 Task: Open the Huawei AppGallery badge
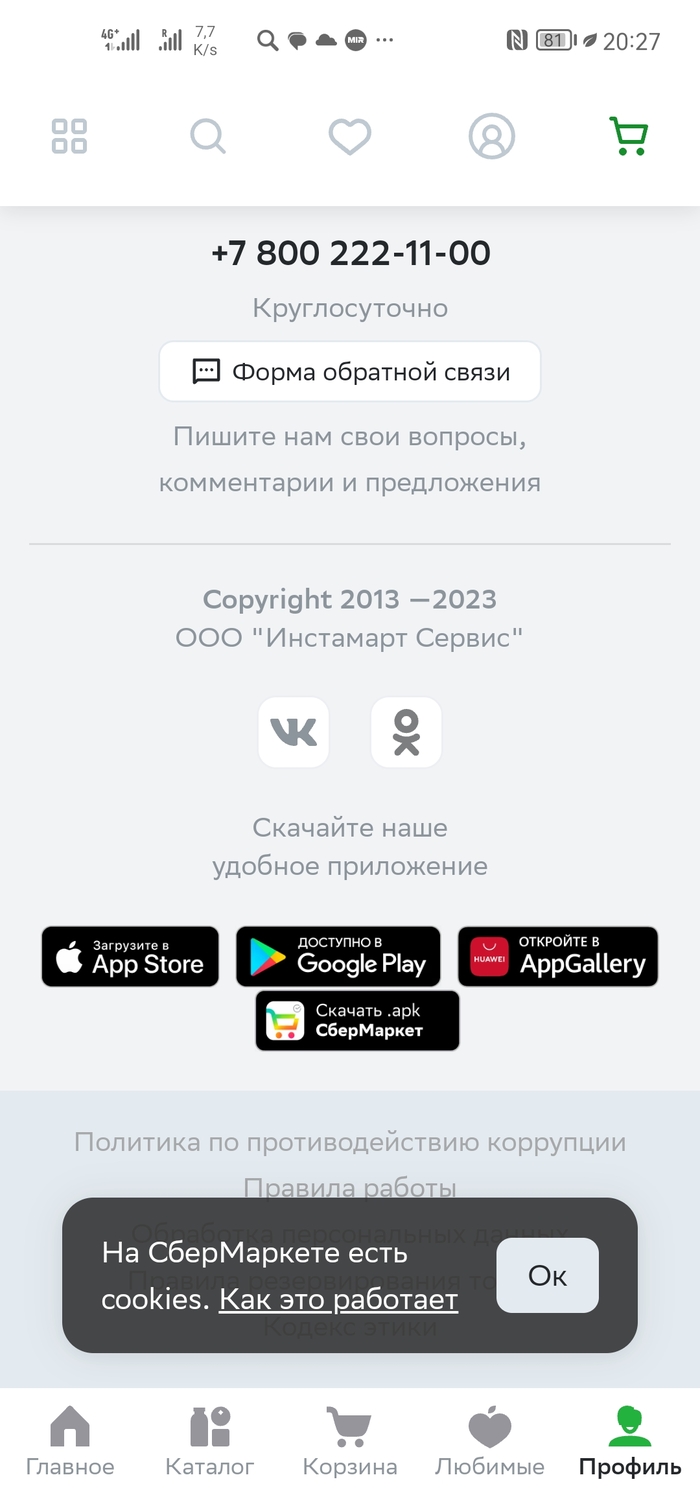click(558, 957)
